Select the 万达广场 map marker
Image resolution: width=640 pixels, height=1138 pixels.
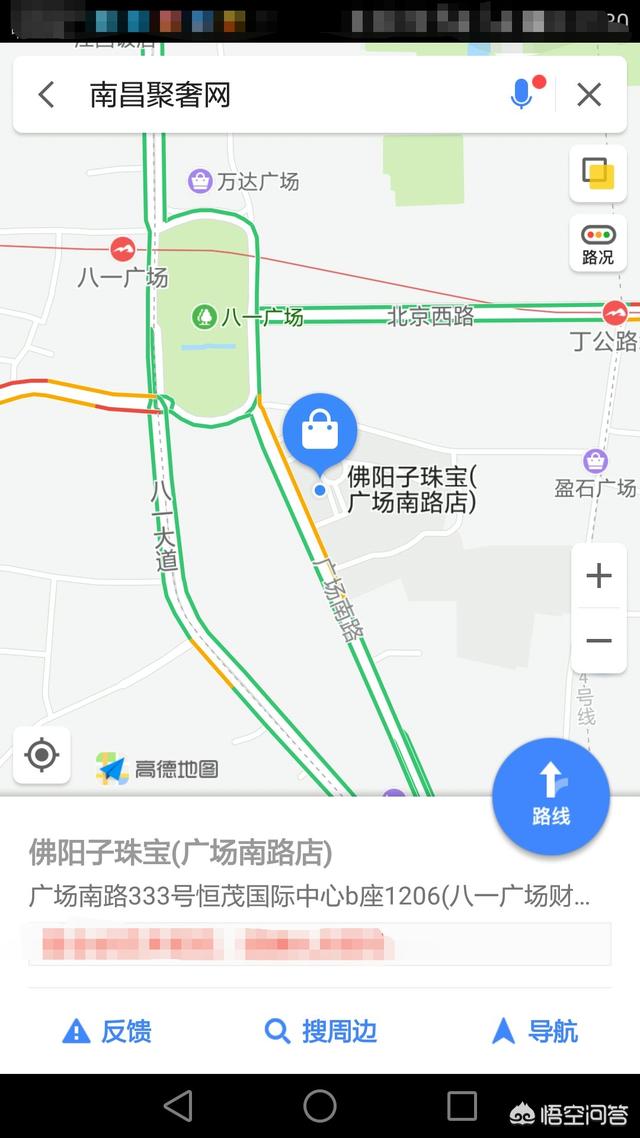pyautogui.click(x=201, y=181)
